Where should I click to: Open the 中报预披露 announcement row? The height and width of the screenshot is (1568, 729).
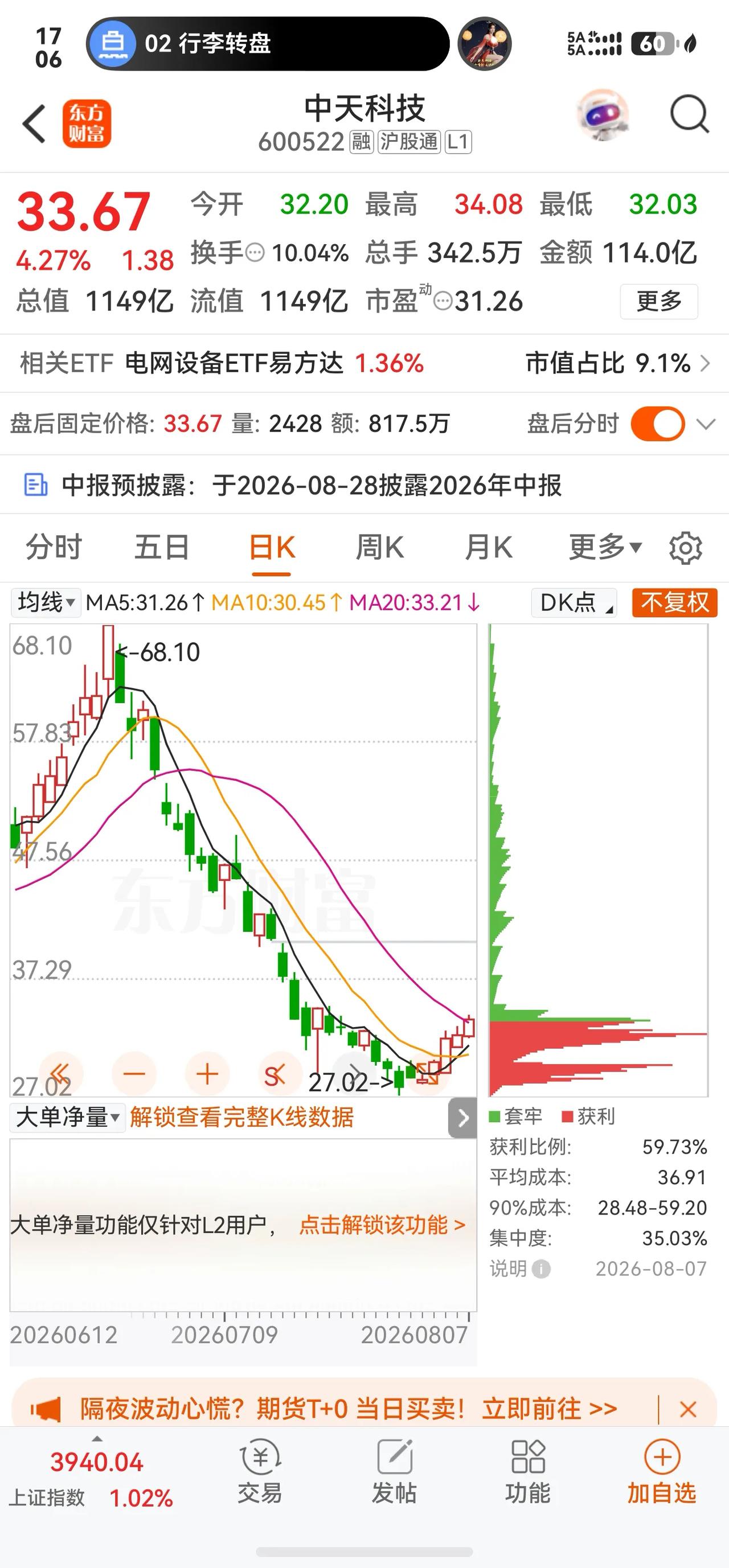[364, 485]
